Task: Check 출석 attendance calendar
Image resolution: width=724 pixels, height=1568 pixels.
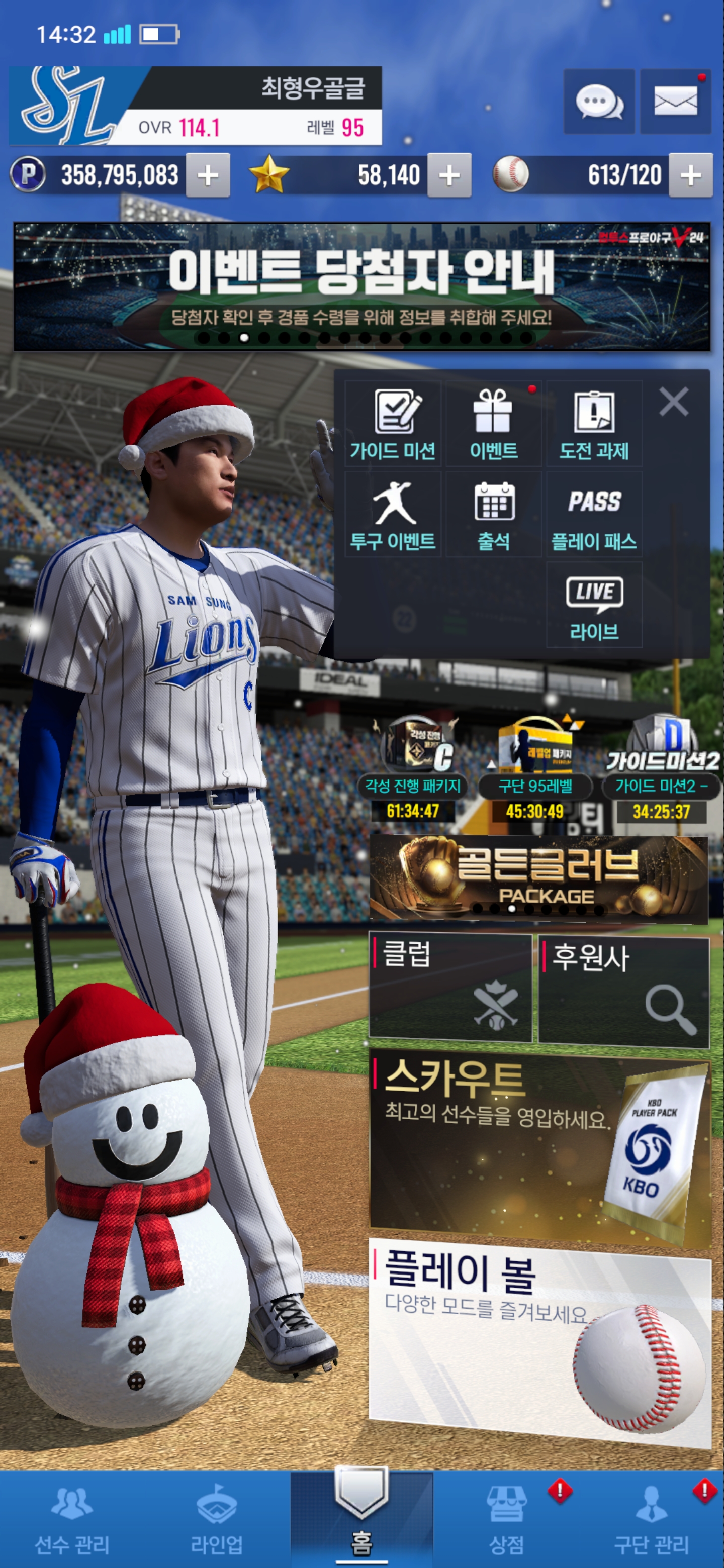Action: click(x=493, y=514)
